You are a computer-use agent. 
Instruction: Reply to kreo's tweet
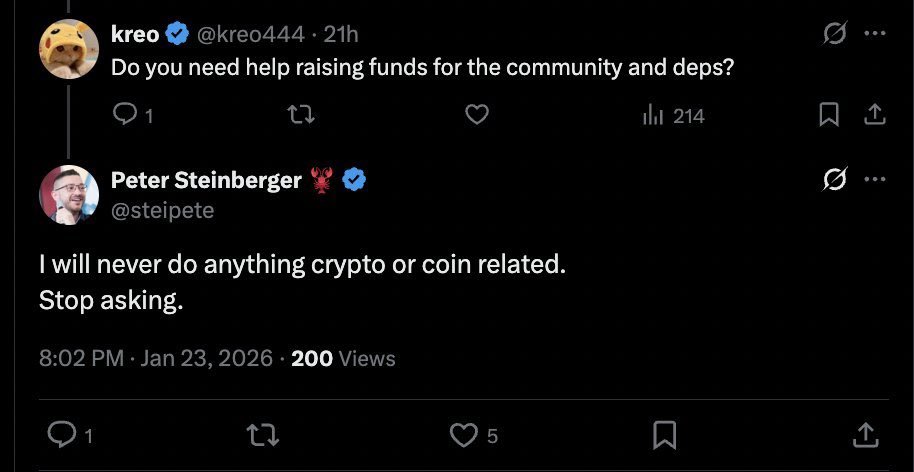pyautogui.click(x=125, y=116)
